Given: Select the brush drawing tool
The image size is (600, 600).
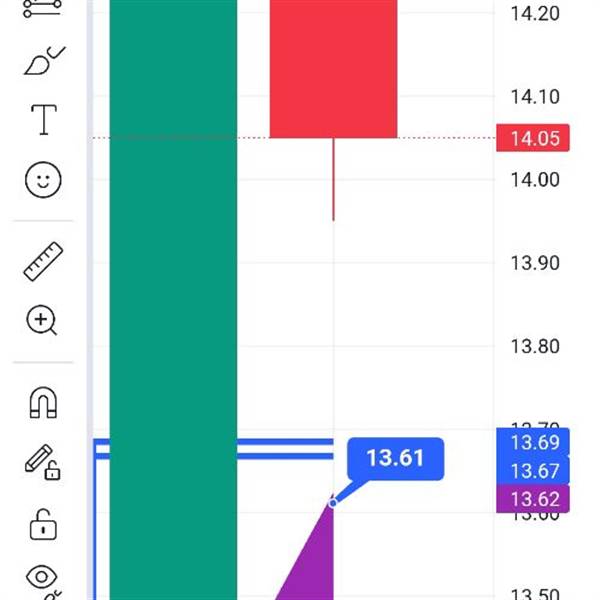Looking at the screenshot, I should click(x=43, y=61).
